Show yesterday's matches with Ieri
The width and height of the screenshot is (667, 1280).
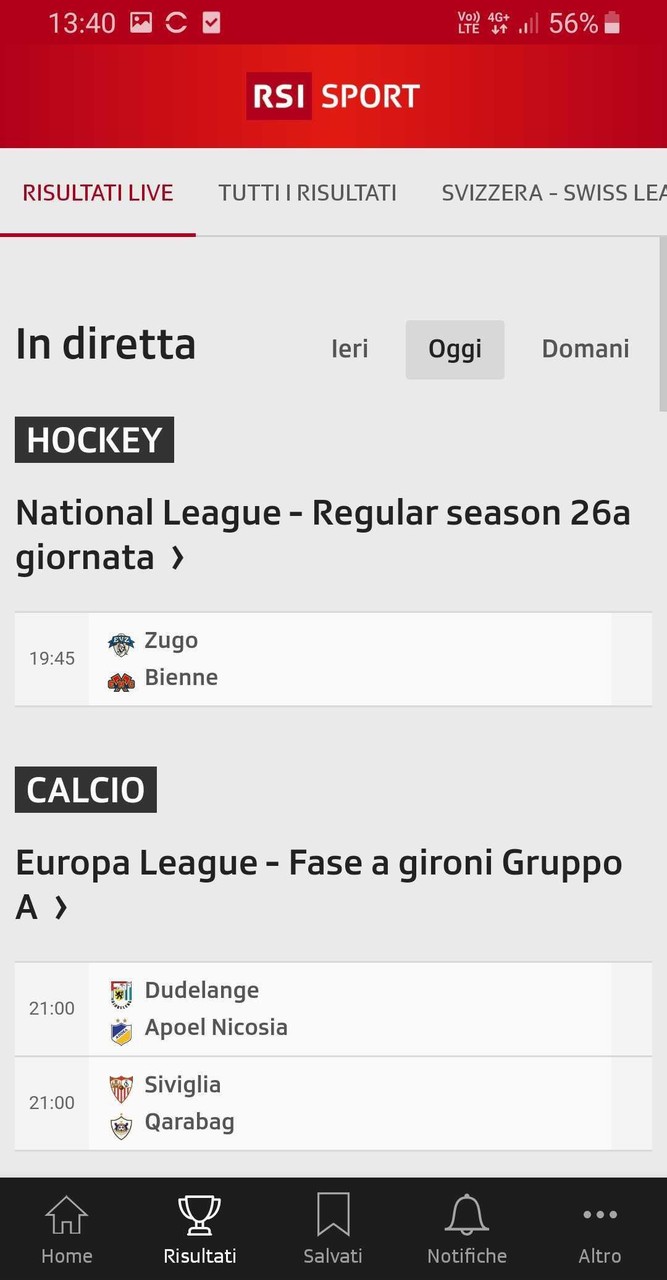tap(350, 349)
